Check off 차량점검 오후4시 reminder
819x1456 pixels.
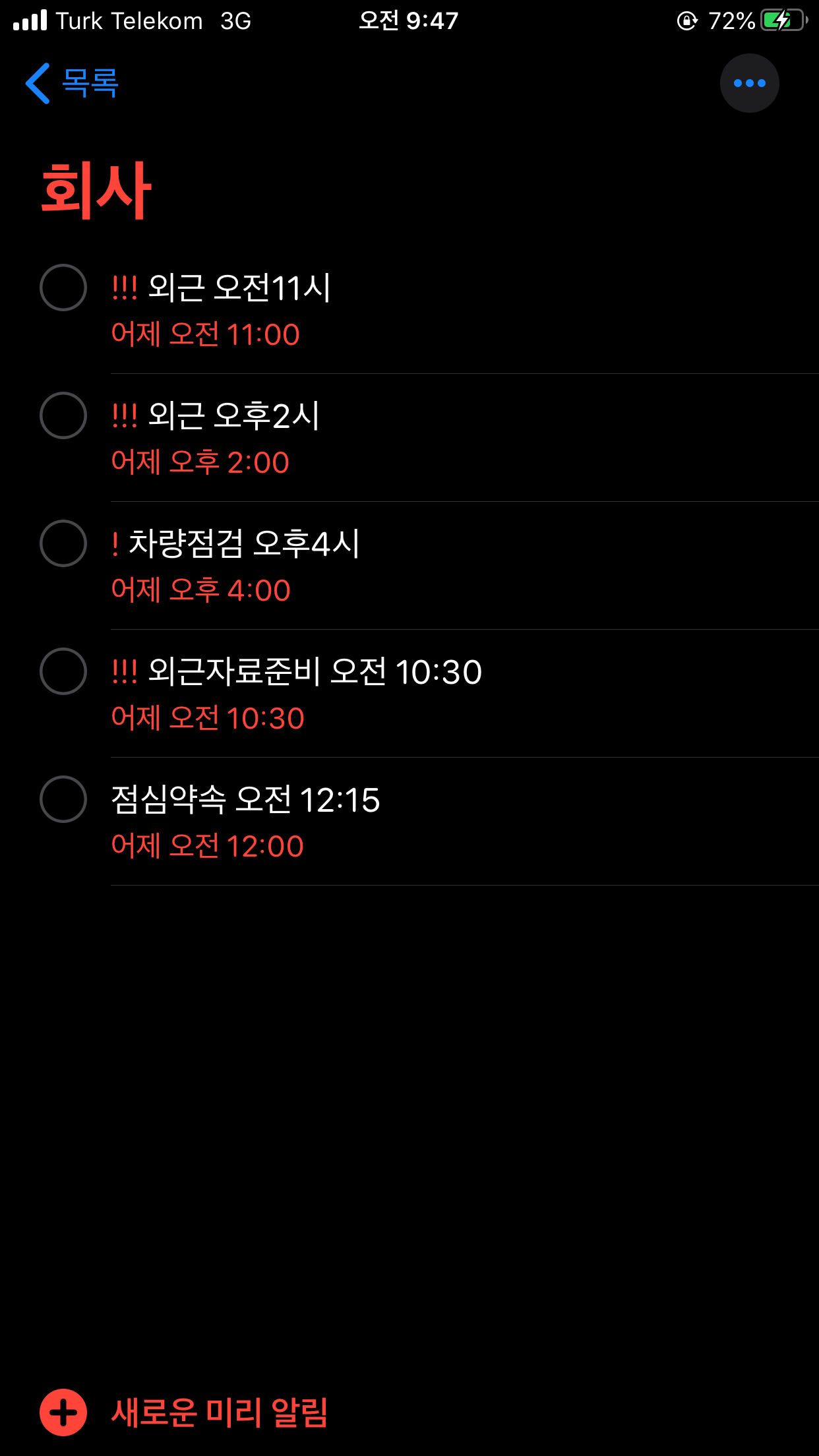point(63,543)
